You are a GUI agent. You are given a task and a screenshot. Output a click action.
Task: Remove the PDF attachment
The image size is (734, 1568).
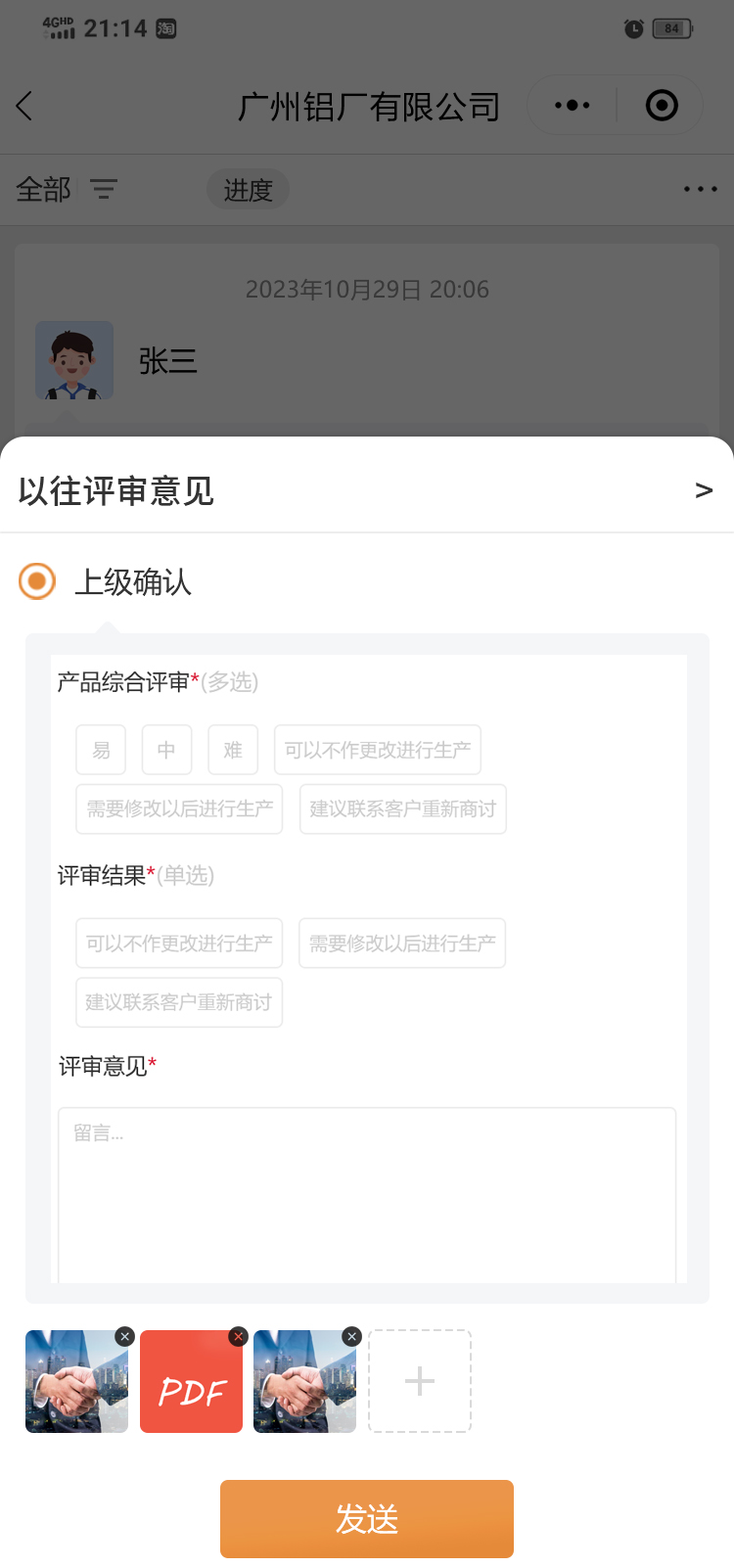tap(238, 1336)
